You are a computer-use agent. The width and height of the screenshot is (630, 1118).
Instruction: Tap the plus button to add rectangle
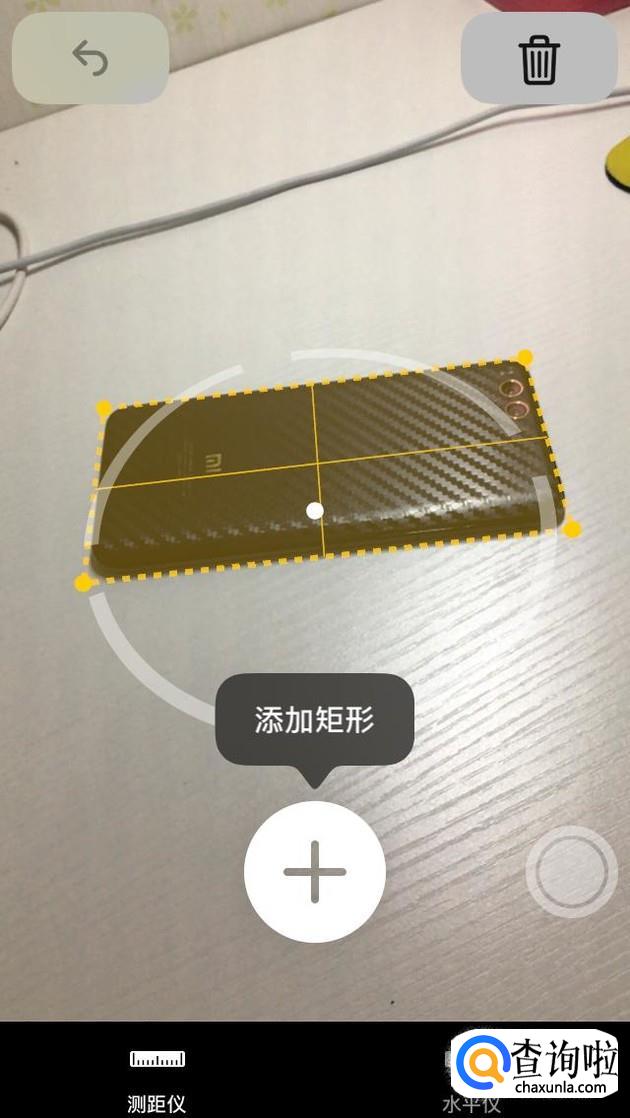tap(315, 872)
